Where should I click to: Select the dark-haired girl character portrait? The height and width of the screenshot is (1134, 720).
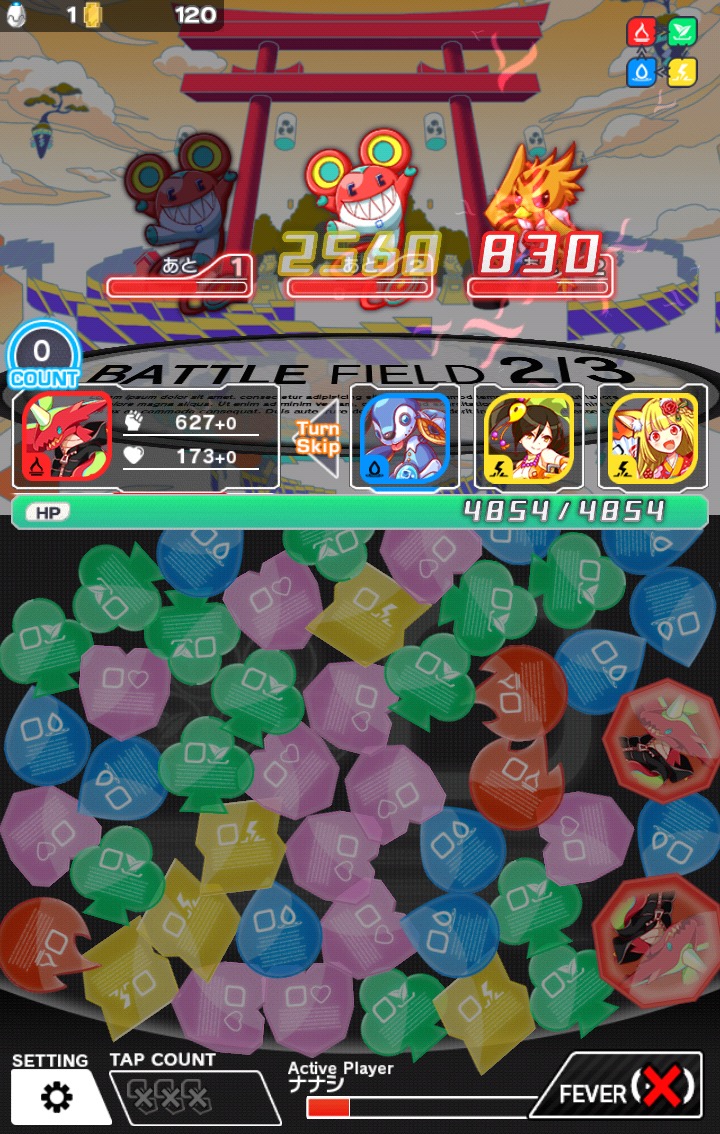click(528, 437)
